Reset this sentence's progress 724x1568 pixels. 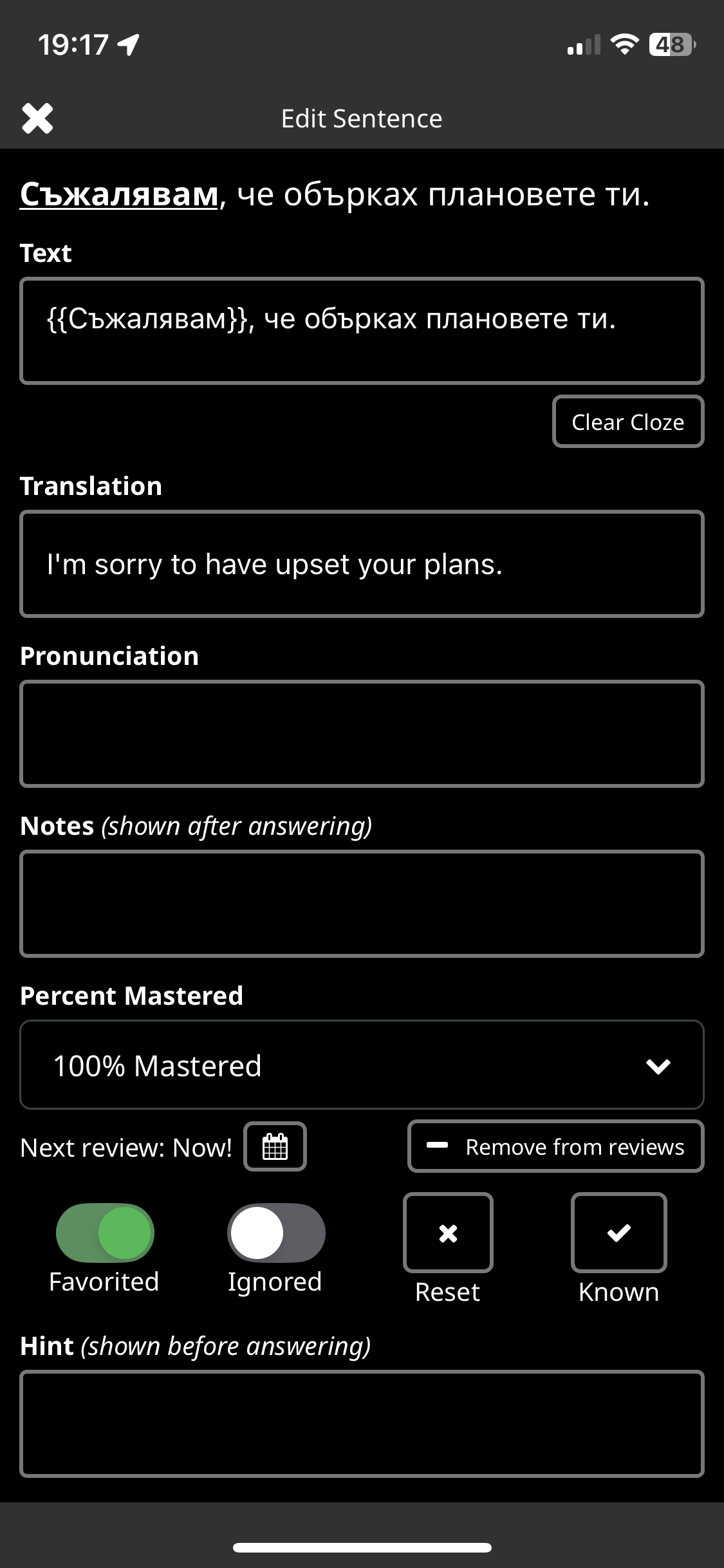pos(448,1233)
